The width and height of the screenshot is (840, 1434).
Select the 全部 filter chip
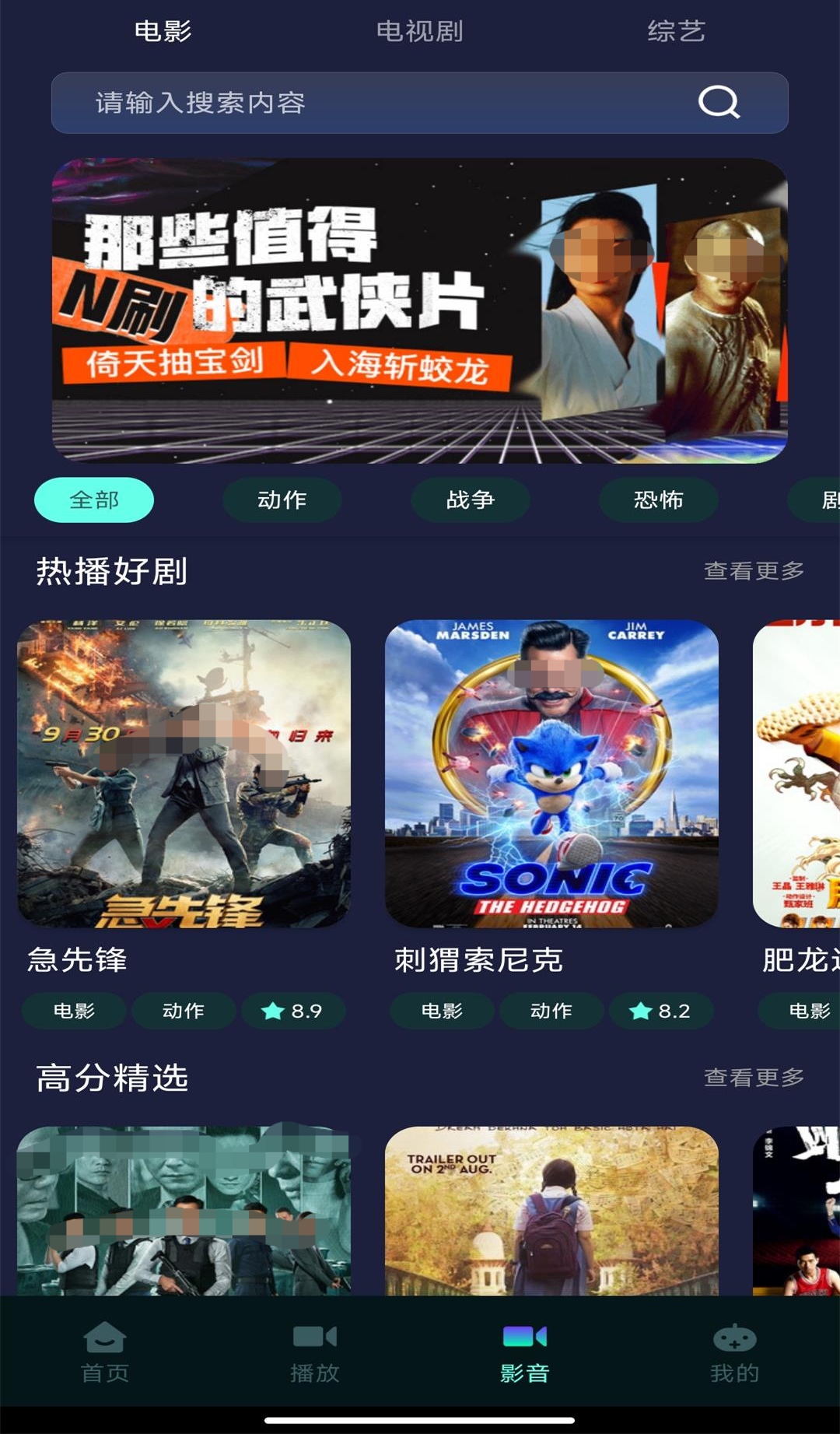click(x=94, y=500)
